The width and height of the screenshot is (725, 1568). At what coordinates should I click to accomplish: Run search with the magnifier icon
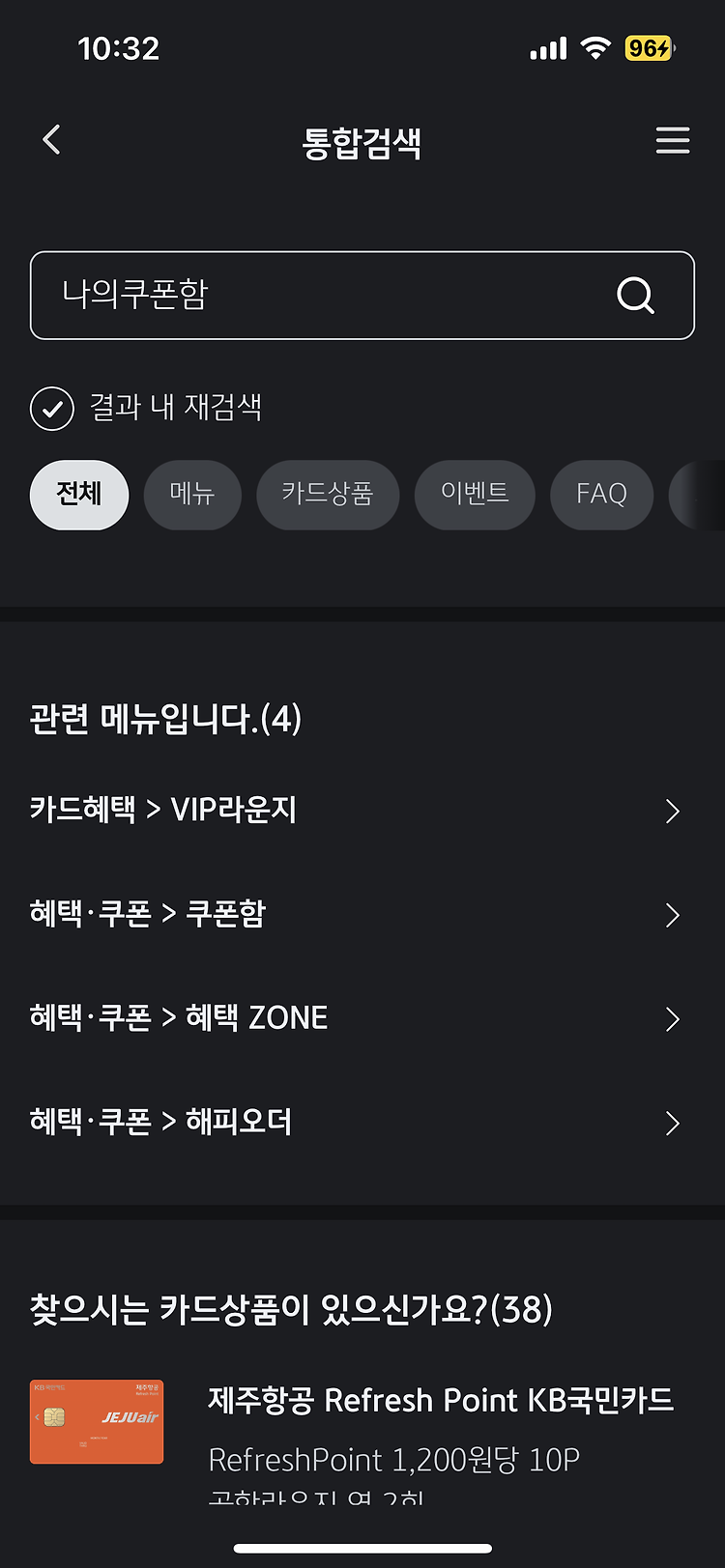click(x=636, y=296)
